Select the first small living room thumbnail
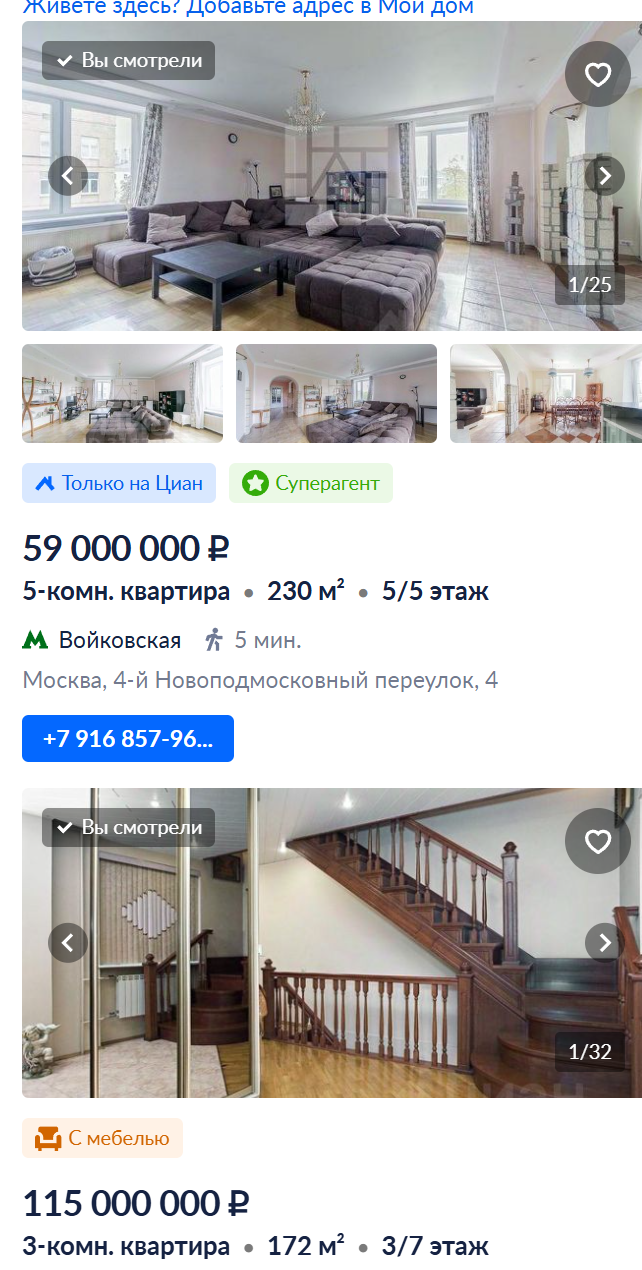Screen dimensions: 642x1270 point(122,393)
